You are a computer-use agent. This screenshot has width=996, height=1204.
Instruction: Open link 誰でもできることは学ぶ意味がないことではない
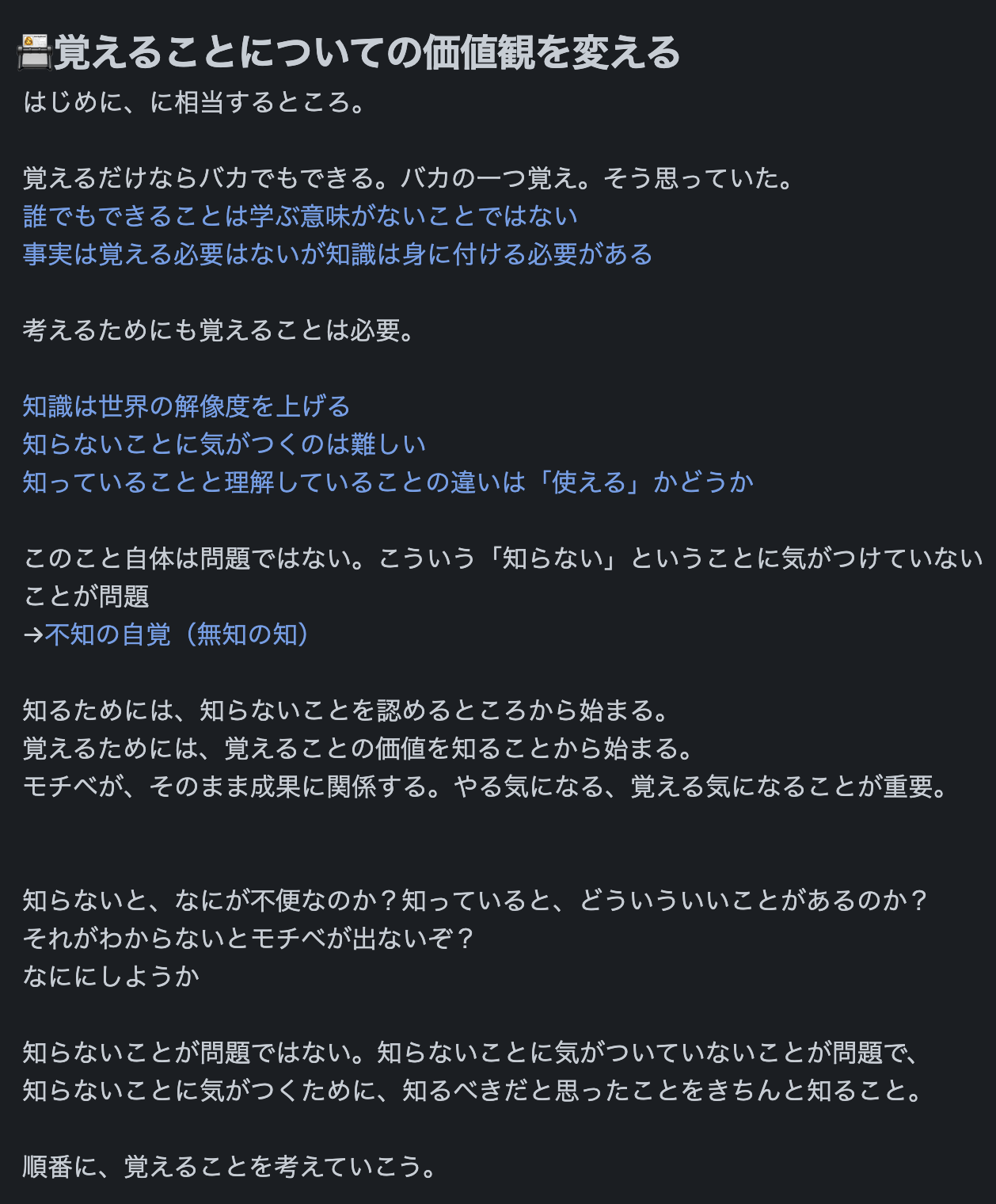point(300,216)
